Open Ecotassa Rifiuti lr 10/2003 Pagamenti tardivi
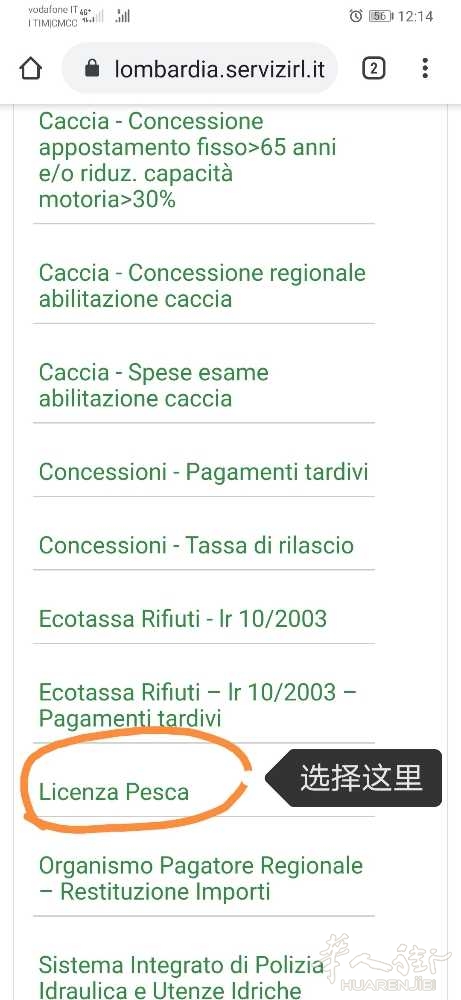 [x=198, y=705]
